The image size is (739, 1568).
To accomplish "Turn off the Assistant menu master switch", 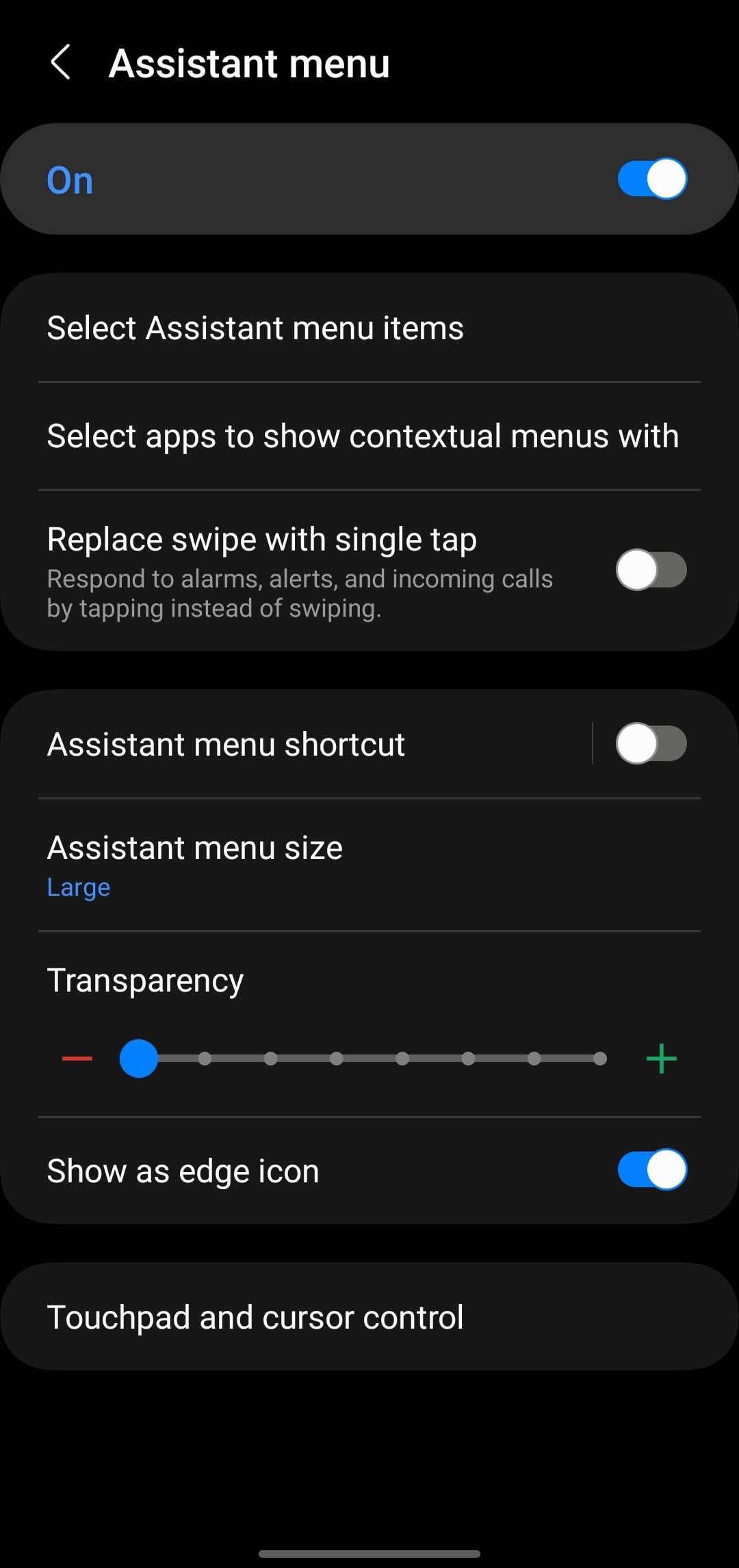I will click(651, 179).
